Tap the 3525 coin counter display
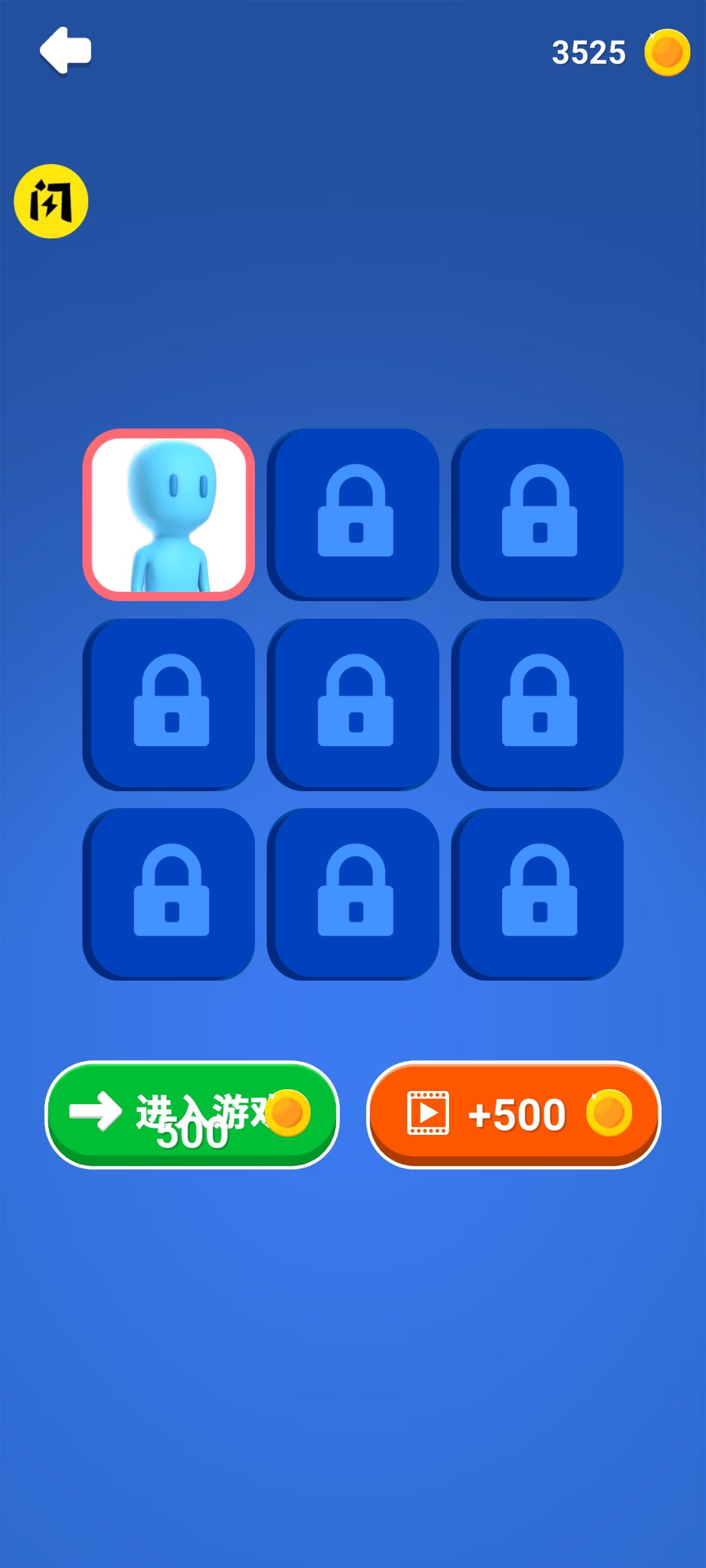The image size is (706, 1568). tap(589, 54)
